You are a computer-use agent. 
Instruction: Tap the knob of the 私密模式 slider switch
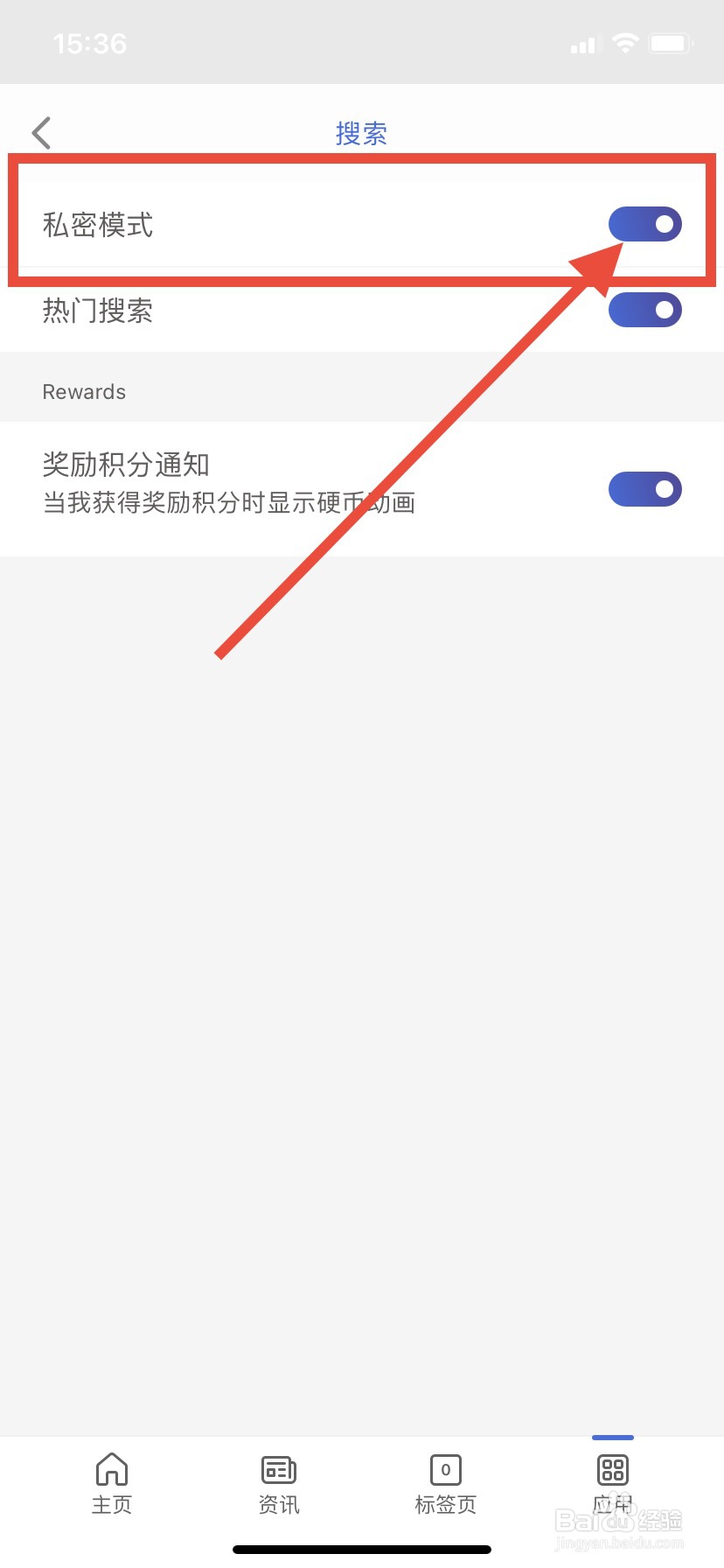tap(665, 224)
